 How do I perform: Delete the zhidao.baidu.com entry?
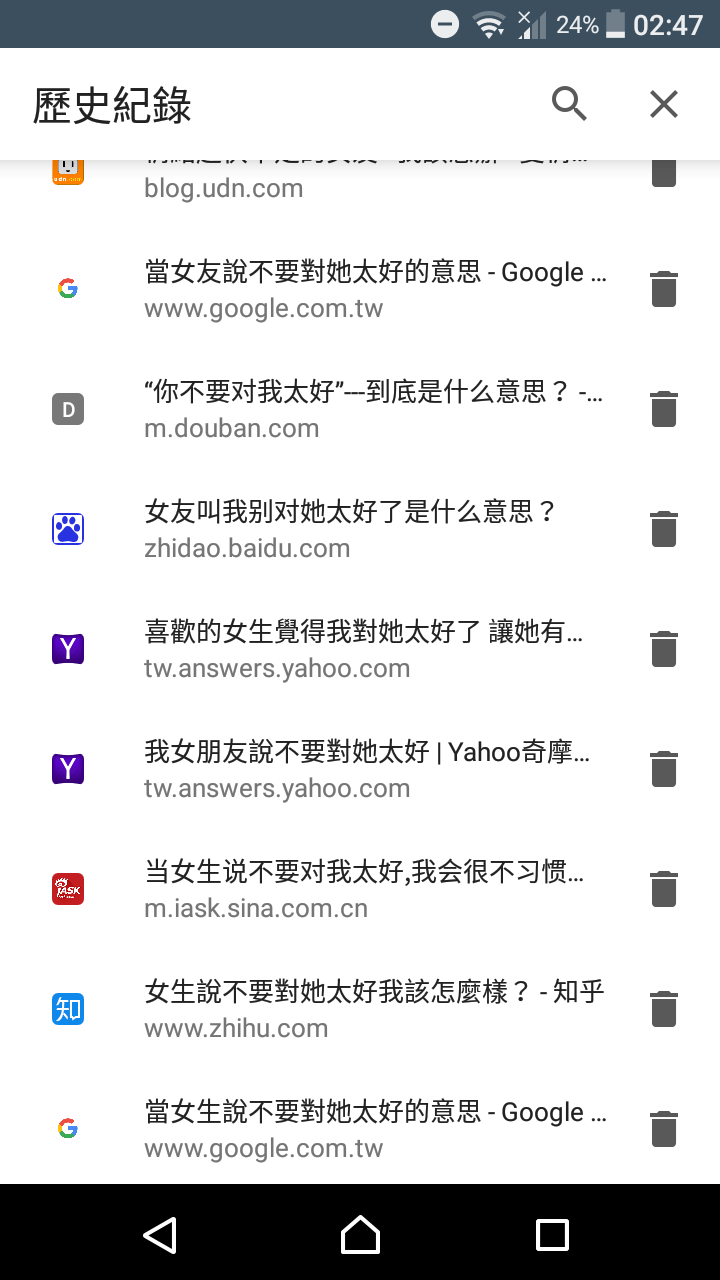point(664,529)
